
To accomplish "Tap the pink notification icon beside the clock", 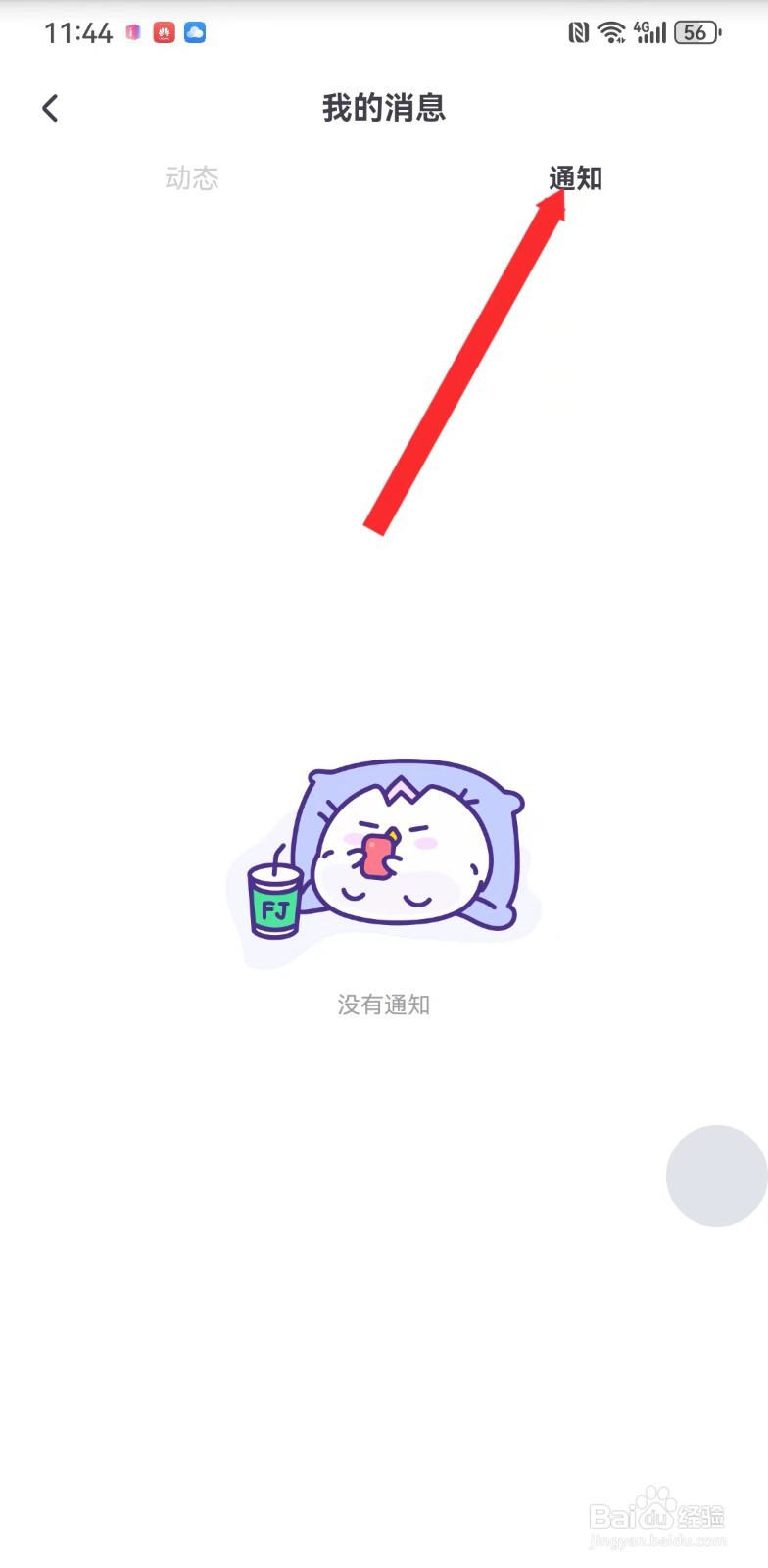I will point(132,32).
